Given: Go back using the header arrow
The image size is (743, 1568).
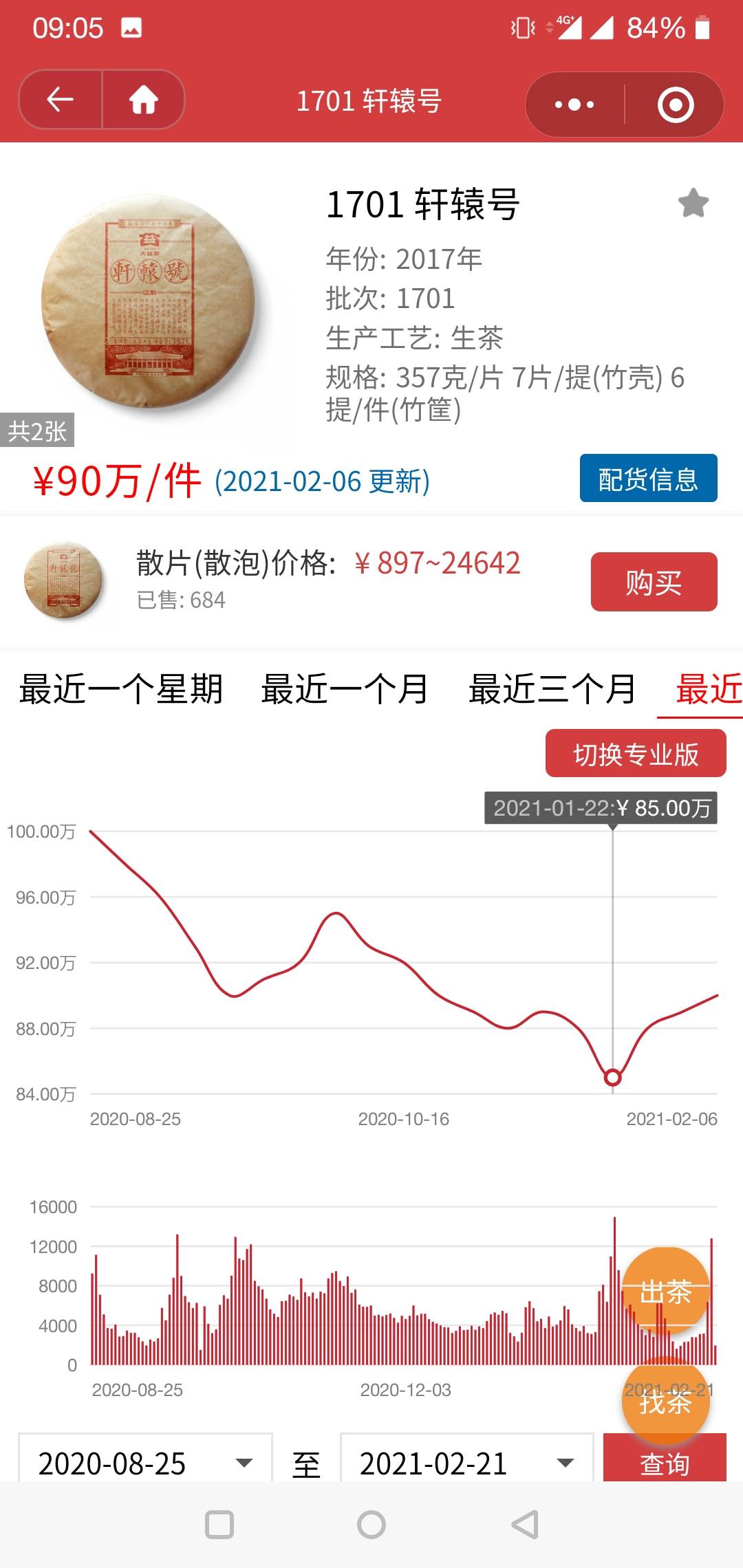Looking at the screenshot, I should click(x=61, y=100).
